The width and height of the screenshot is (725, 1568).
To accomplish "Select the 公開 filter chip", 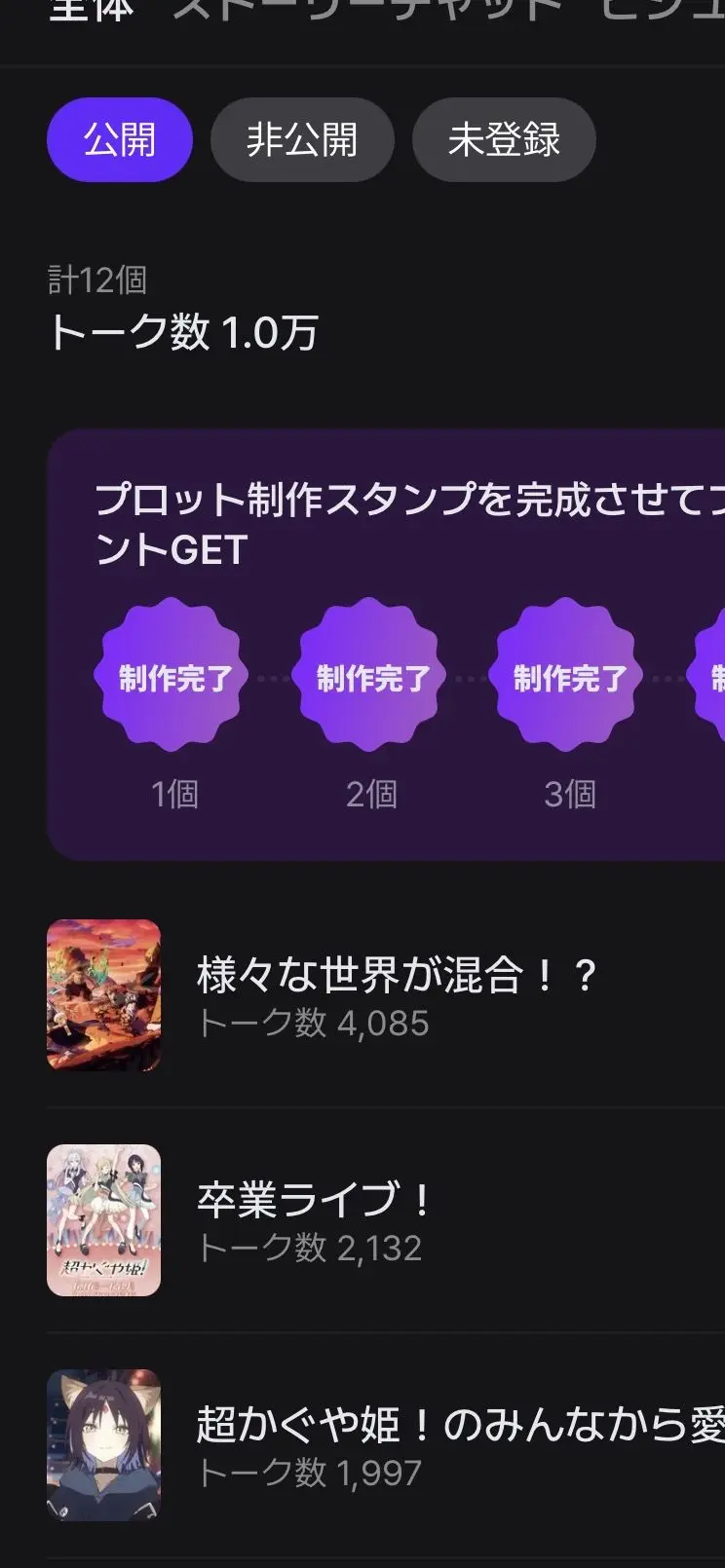I will coord(120,140).
